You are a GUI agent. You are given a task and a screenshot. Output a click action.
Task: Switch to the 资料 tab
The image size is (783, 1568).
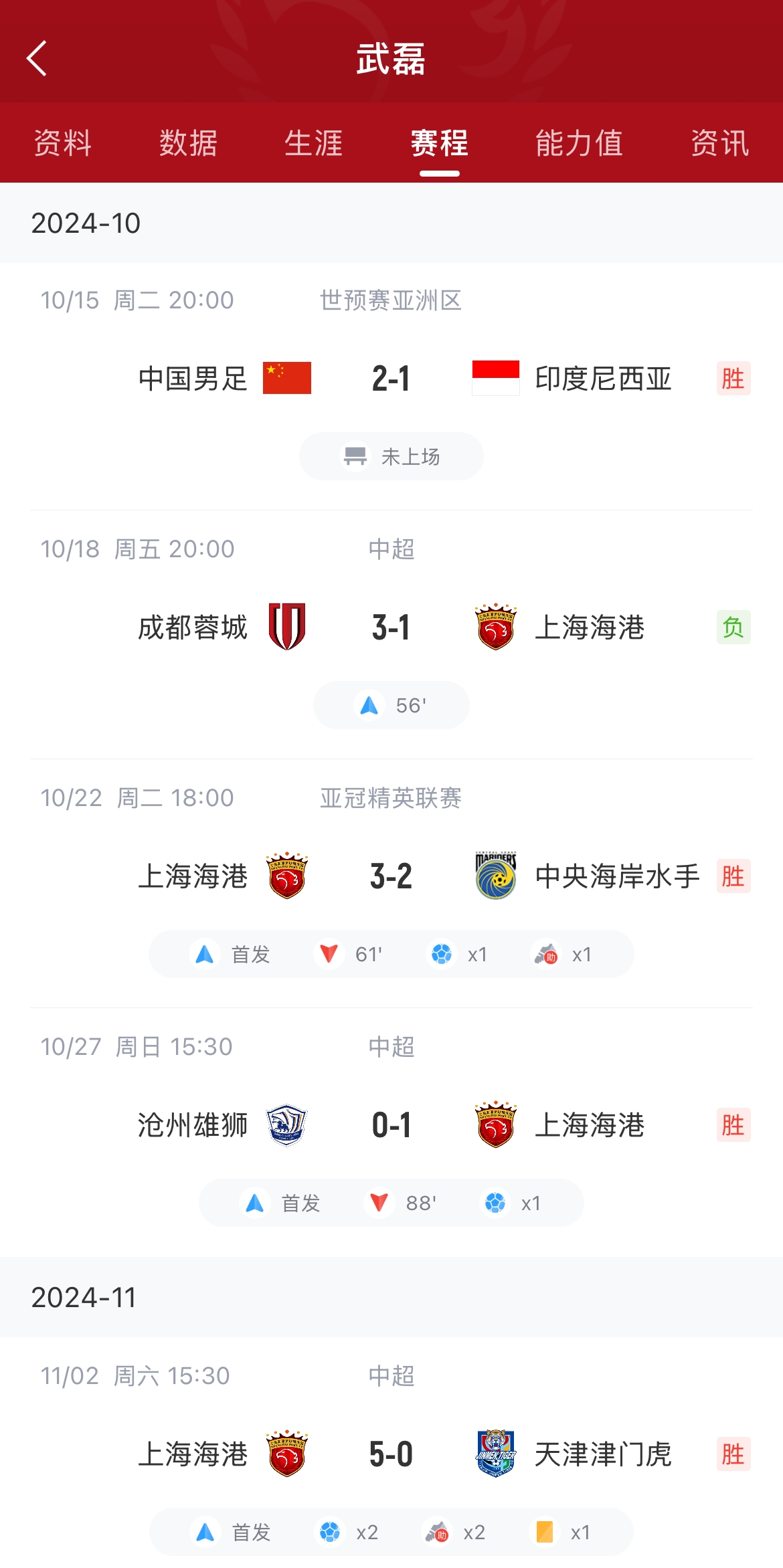click(63, 143)
